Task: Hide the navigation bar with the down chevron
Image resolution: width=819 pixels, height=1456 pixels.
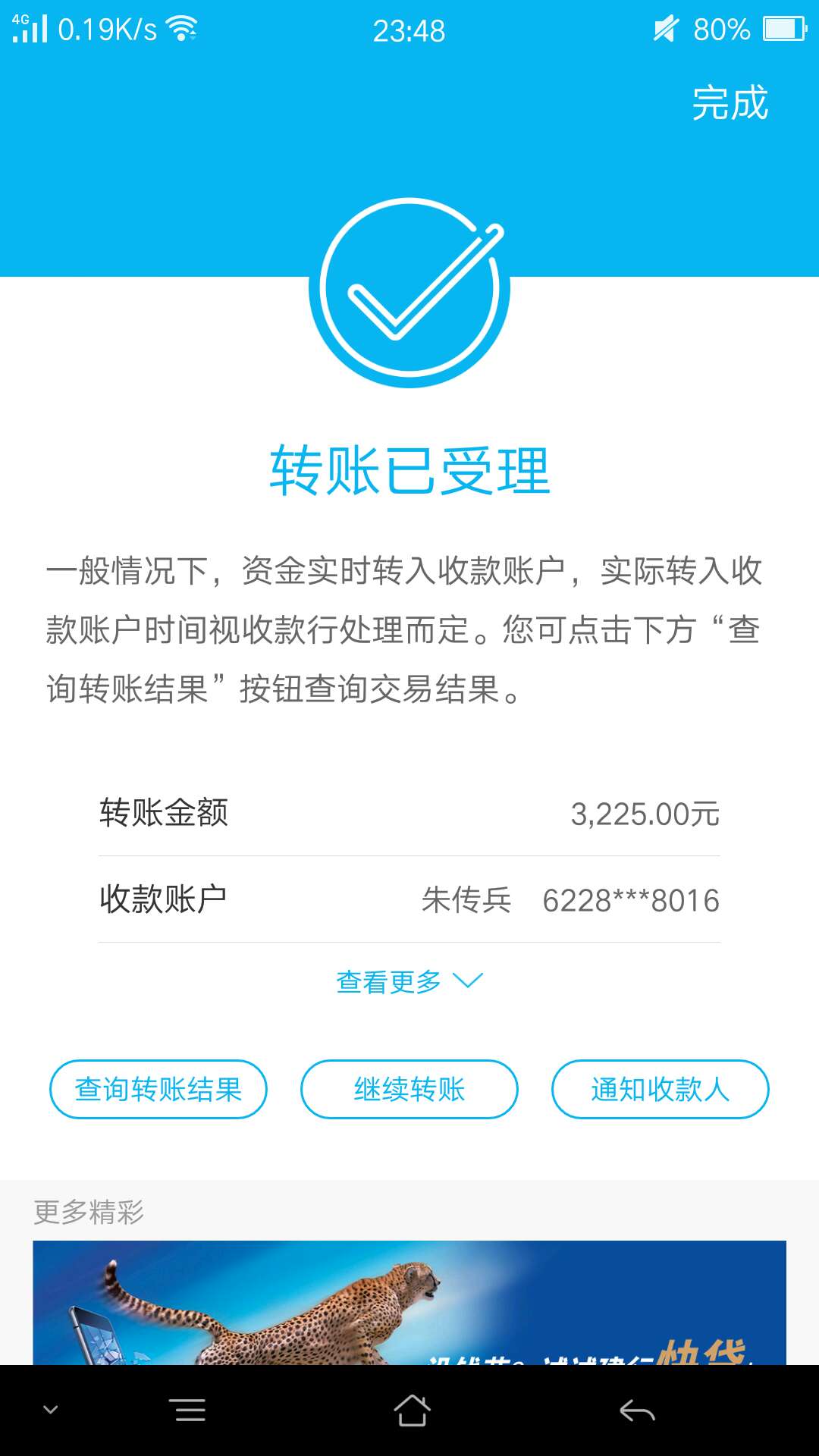Action: [x=51, y=1410]
